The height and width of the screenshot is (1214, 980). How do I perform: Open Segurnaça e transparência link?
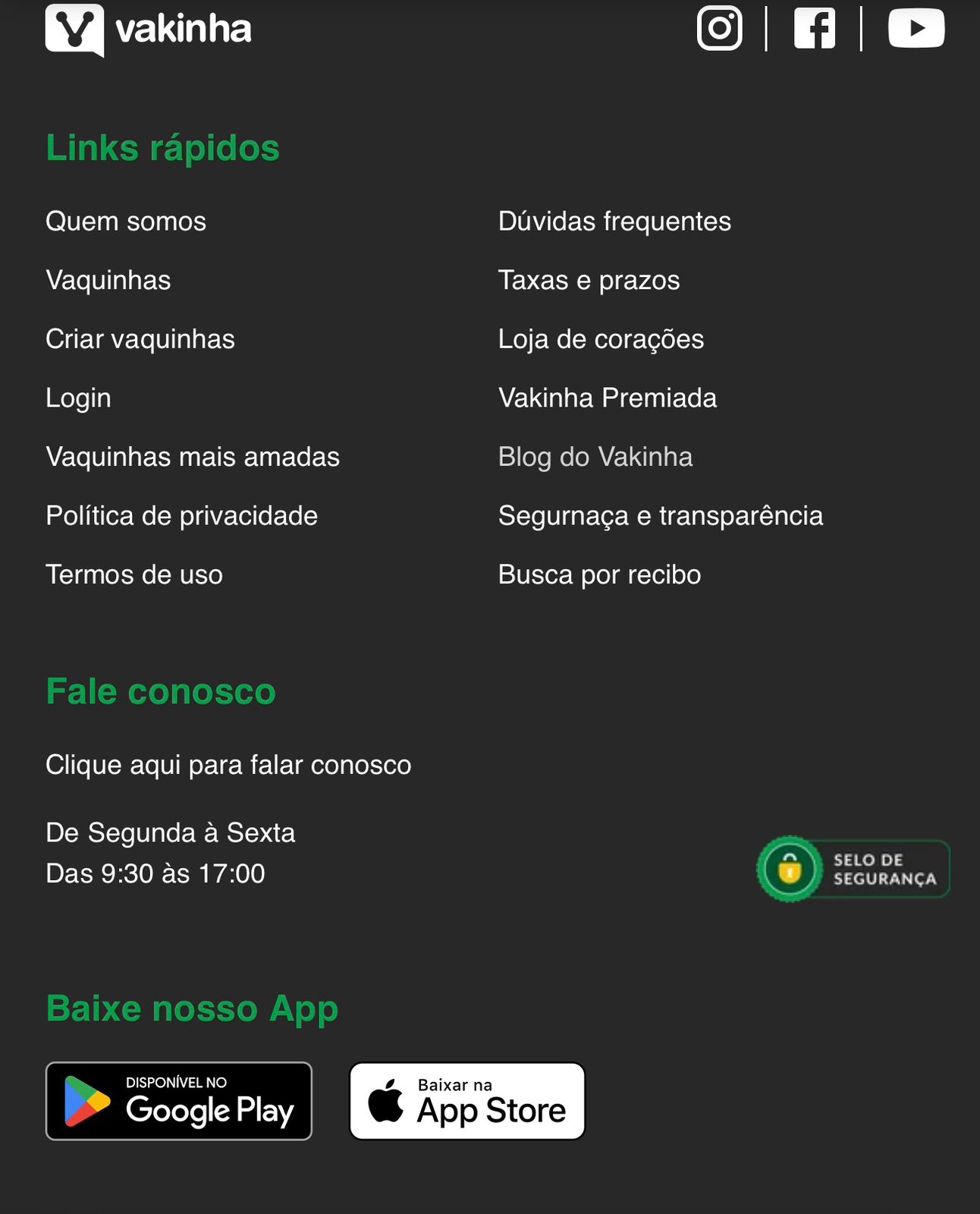(x=660, y=516)
